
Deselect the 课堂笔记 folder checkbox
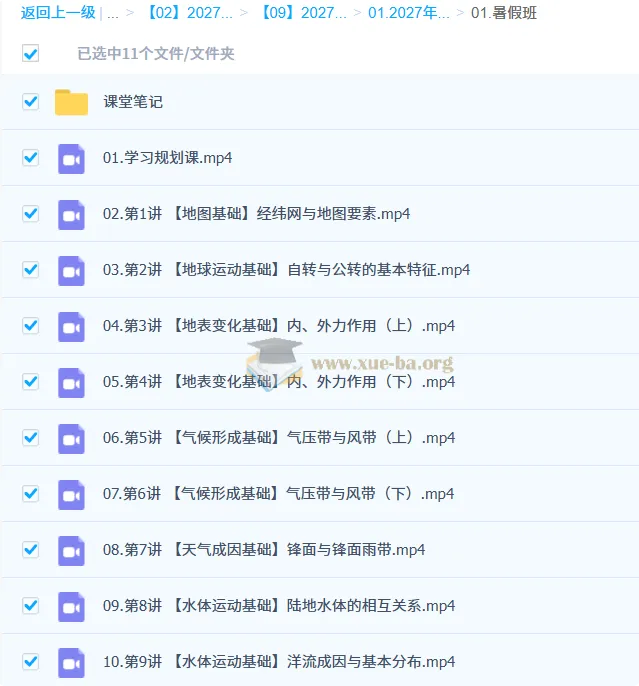[31, 102]
